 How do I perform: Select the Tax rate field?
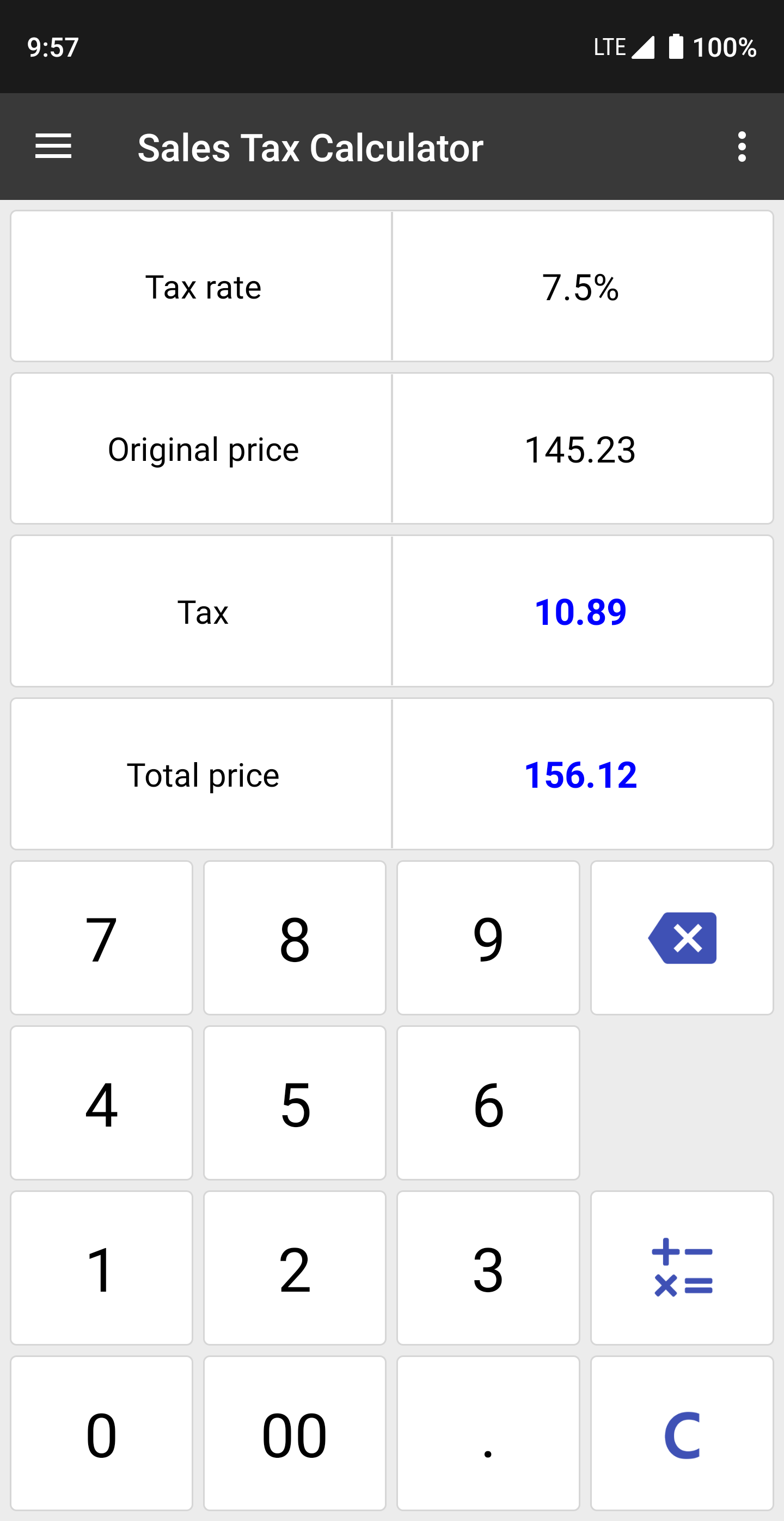391,287
